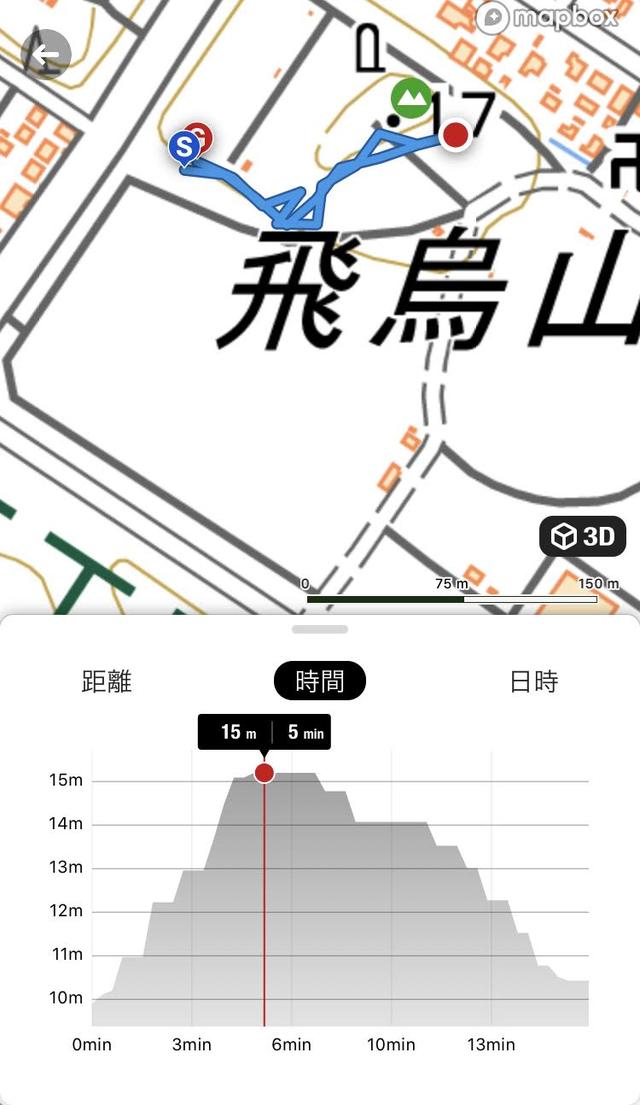Switch map to 3D view
Screen dimensions: 640x1105
583,537
